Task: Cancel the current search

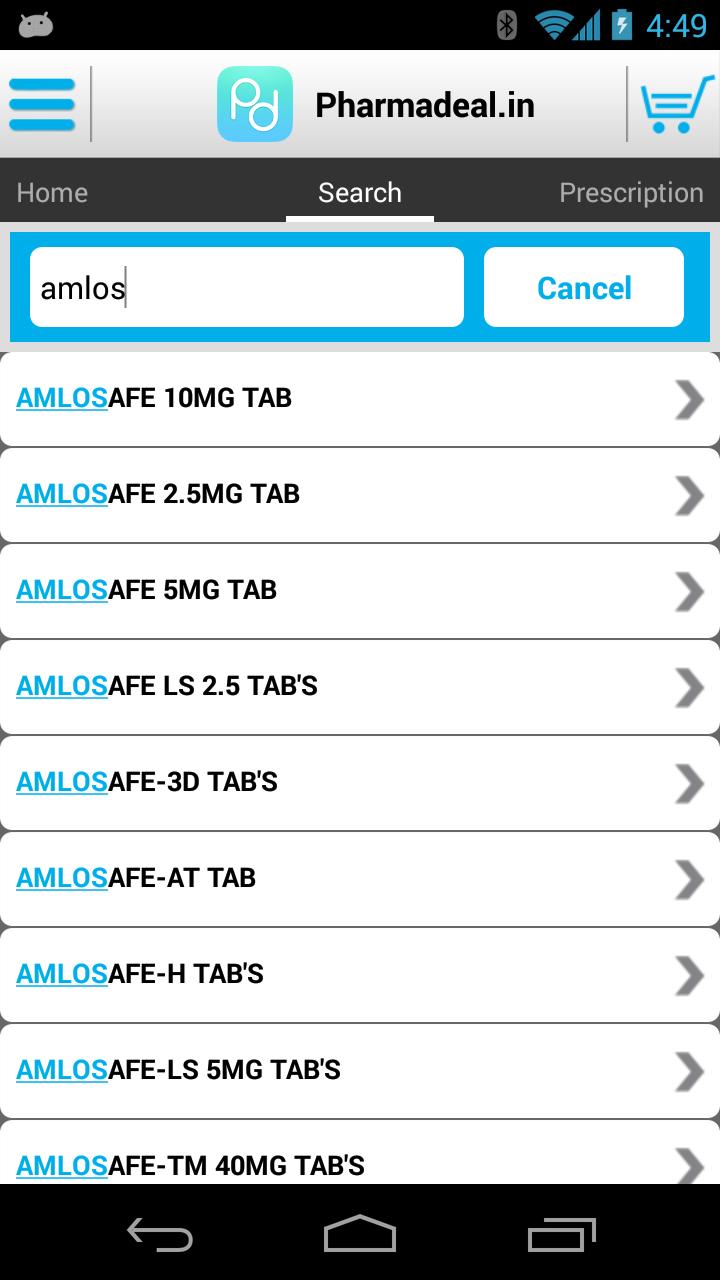Action: coord(584,288)
